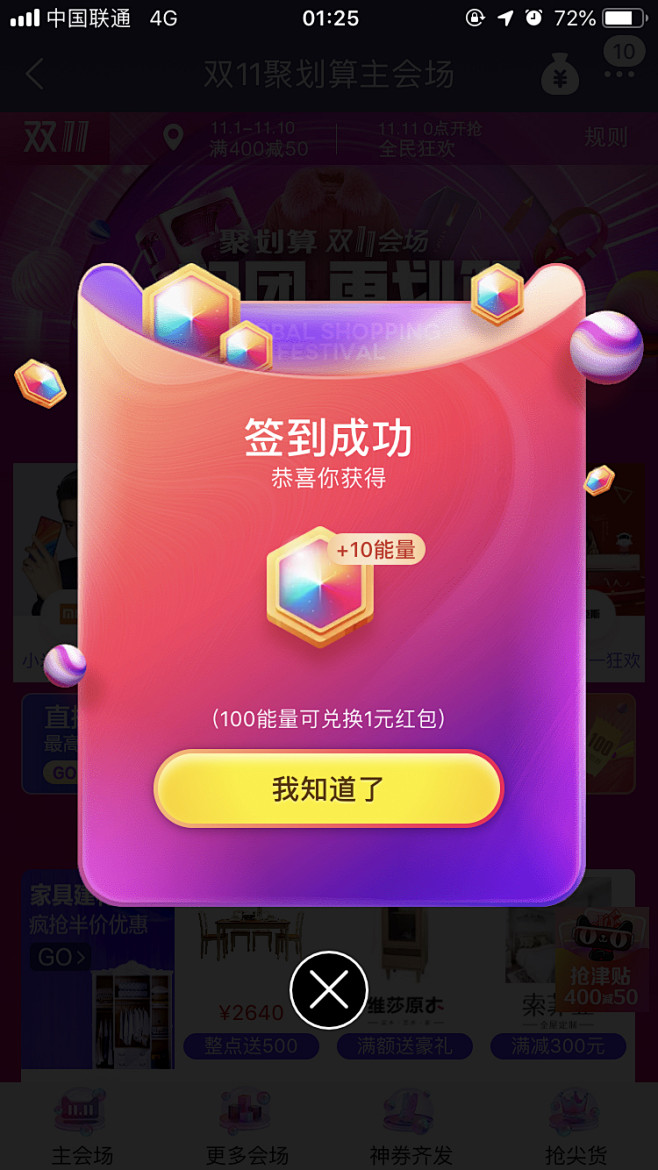Open the red packet money bag icon
The width and height of the screenshot is (658, 1170).
point(560,75)
